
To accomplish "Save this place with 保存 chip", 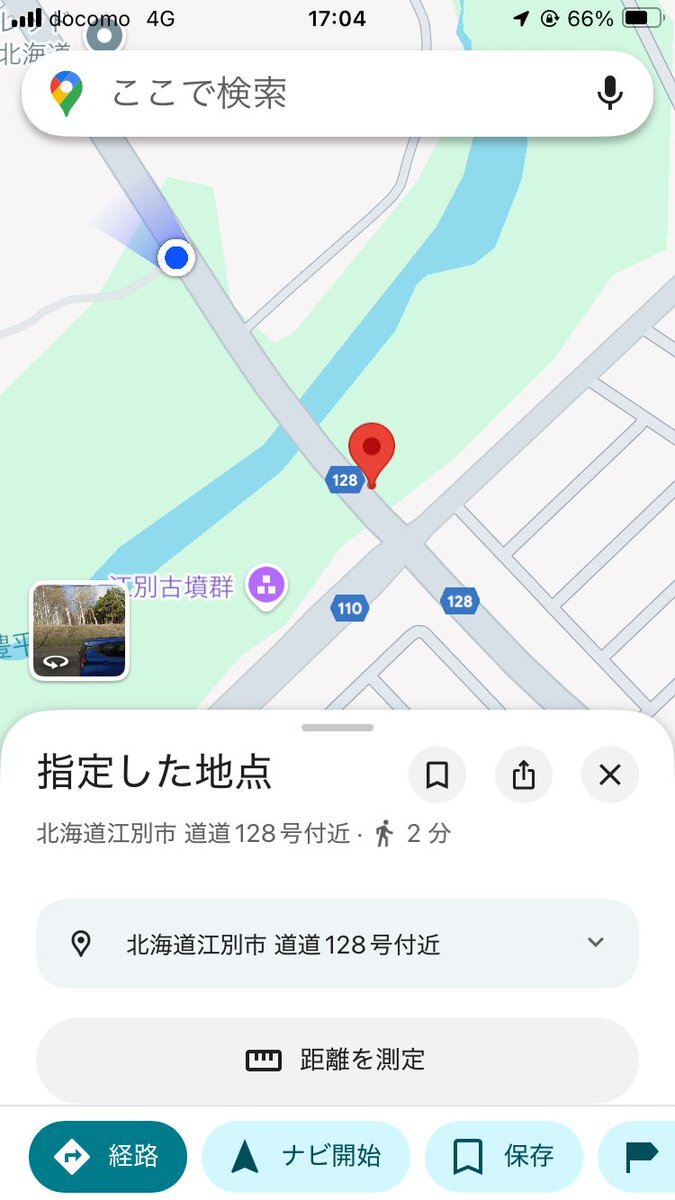I will coord(504,1157).
